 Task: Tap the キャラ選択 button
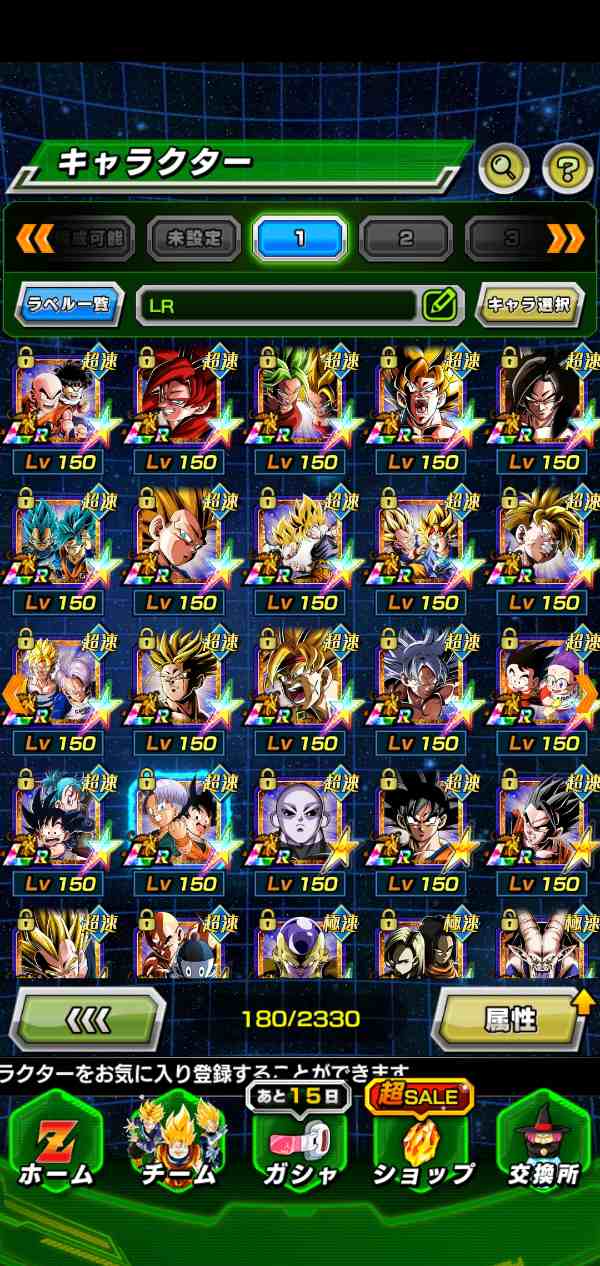point(530,305)
